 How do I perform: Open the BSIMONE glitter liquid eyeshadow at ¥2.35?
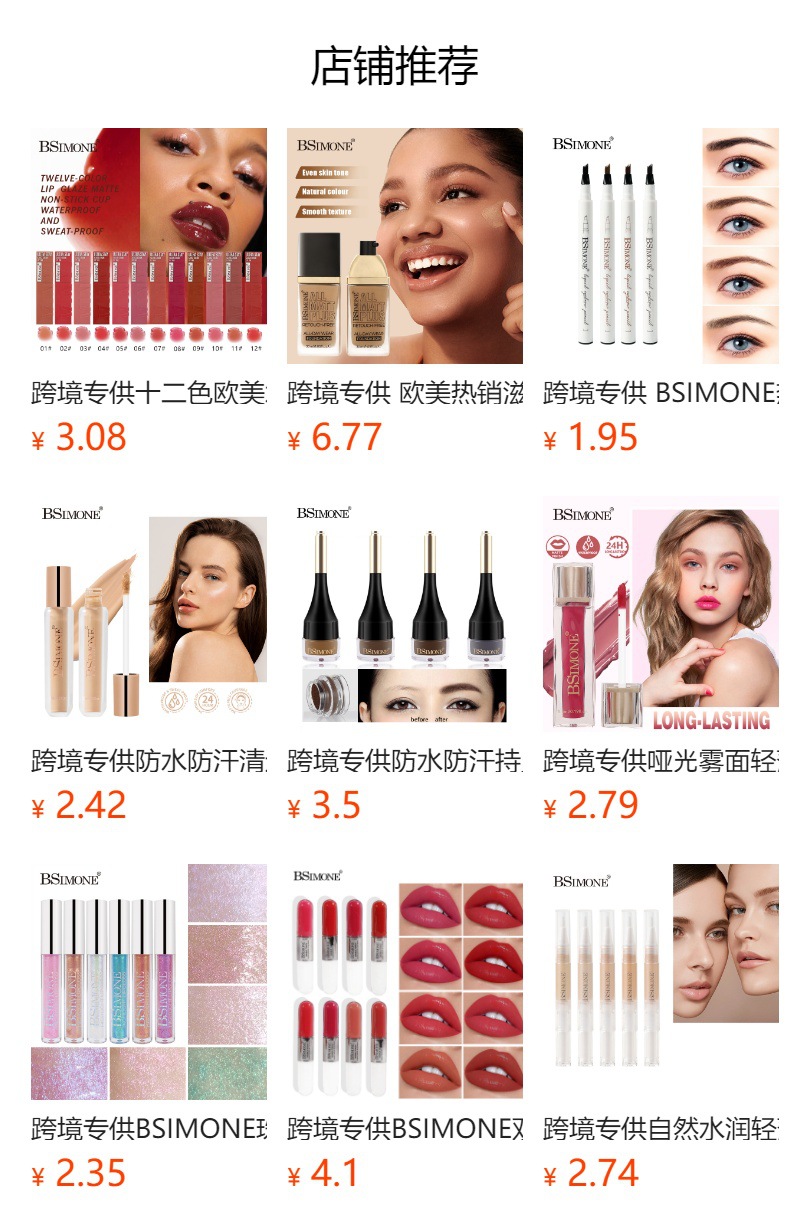(149, 982)
